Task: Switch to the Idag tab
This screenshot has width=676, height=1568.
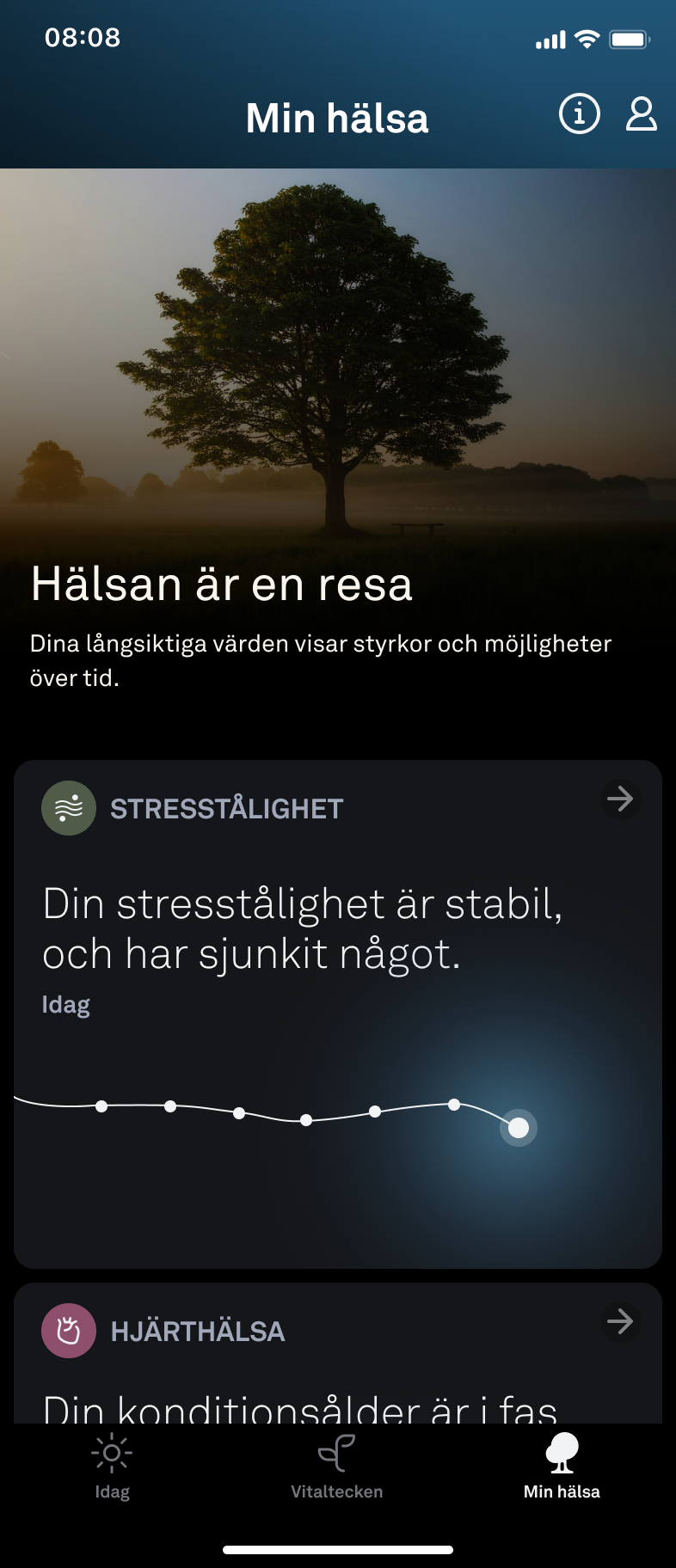Action: [112, 1467]
